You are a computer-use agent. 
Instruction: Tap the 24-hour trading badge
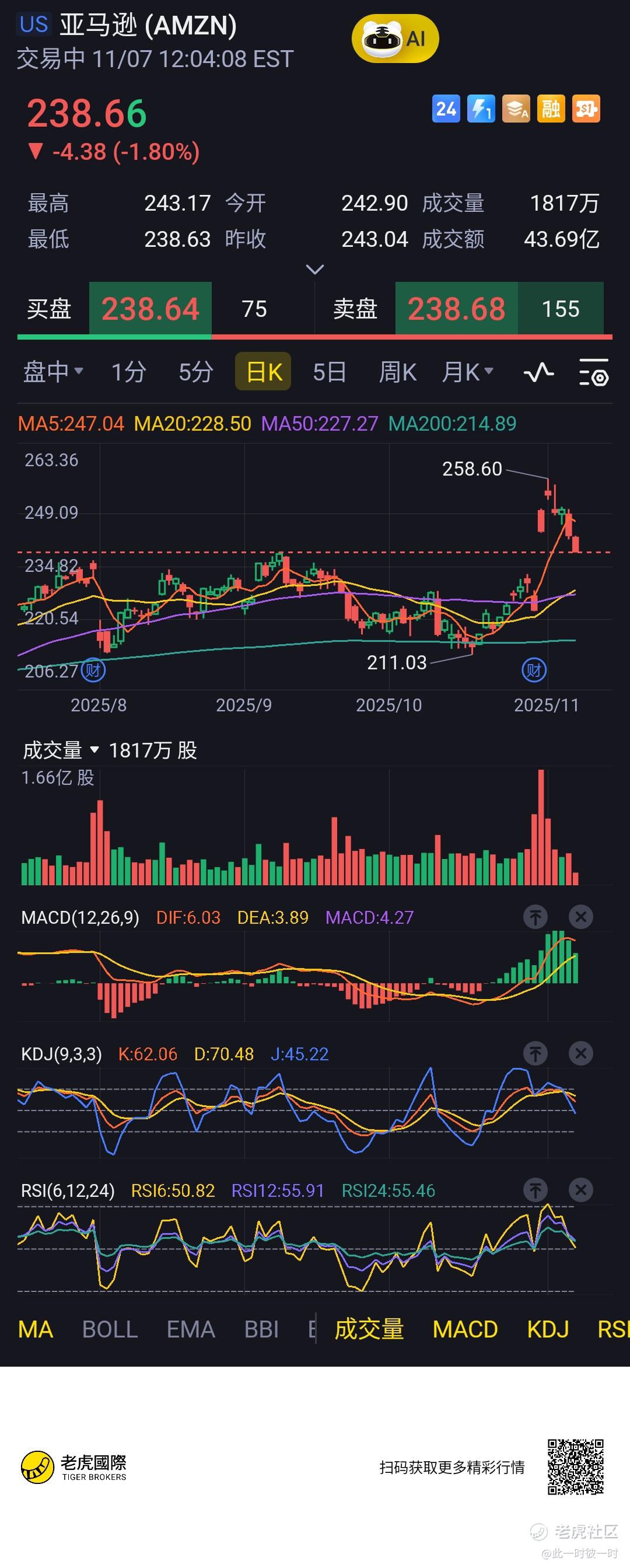446,109
